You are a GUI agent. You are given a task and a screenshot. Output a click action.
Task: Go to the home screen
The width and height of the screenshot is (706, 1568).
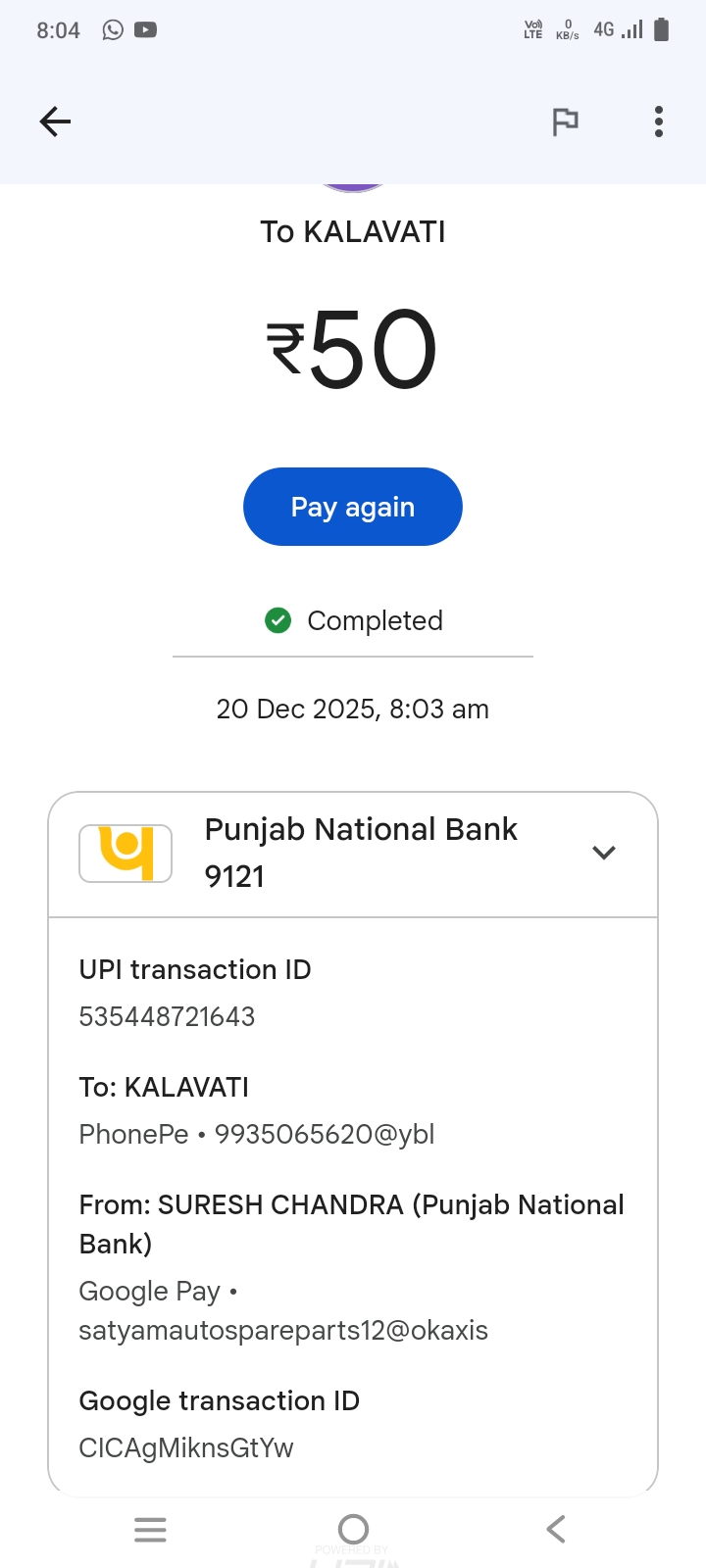coord(353,1529)
